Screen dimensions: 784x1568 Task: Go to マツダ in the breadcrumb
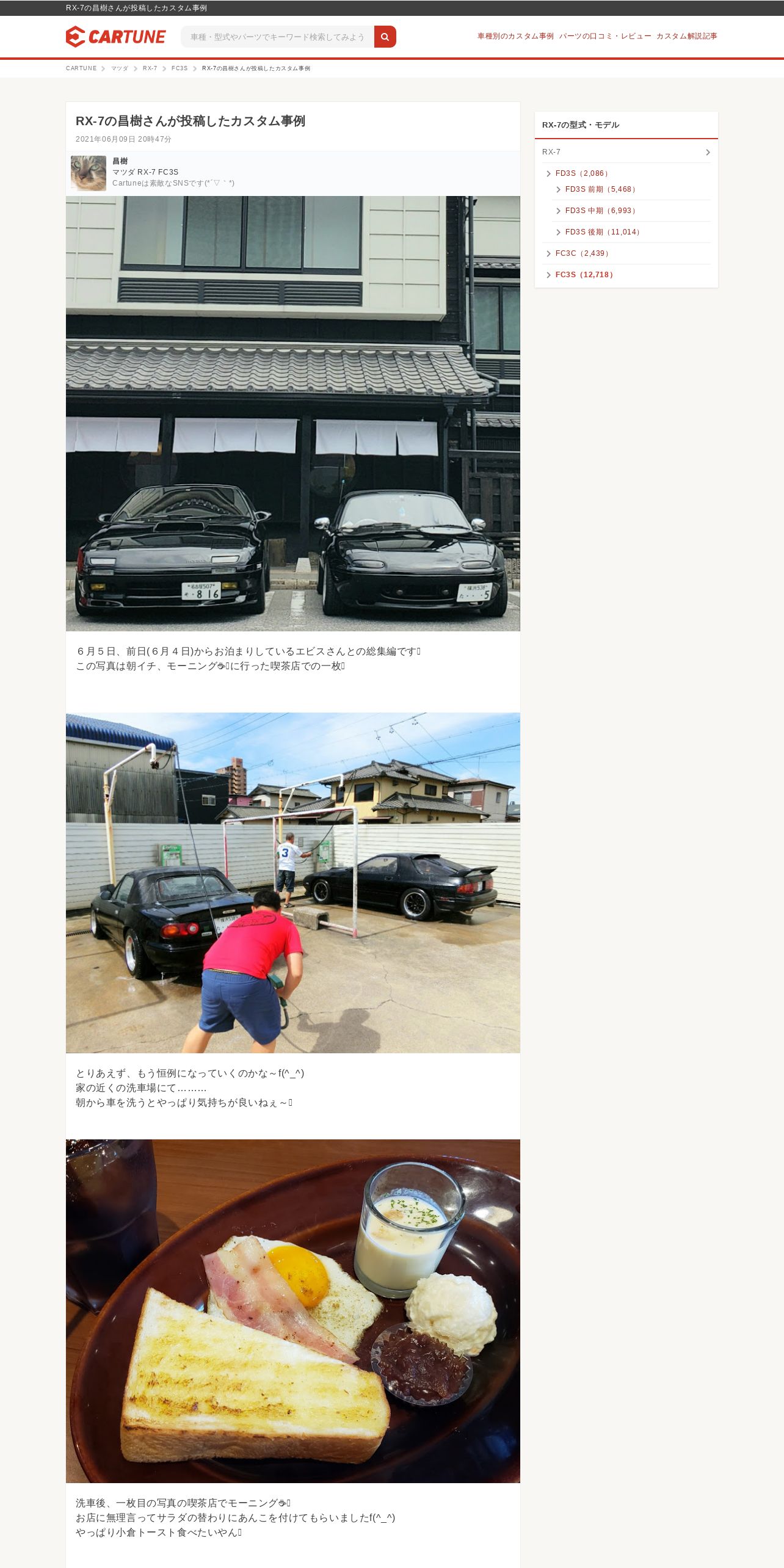pyautogui.click(x=120, y=68)
